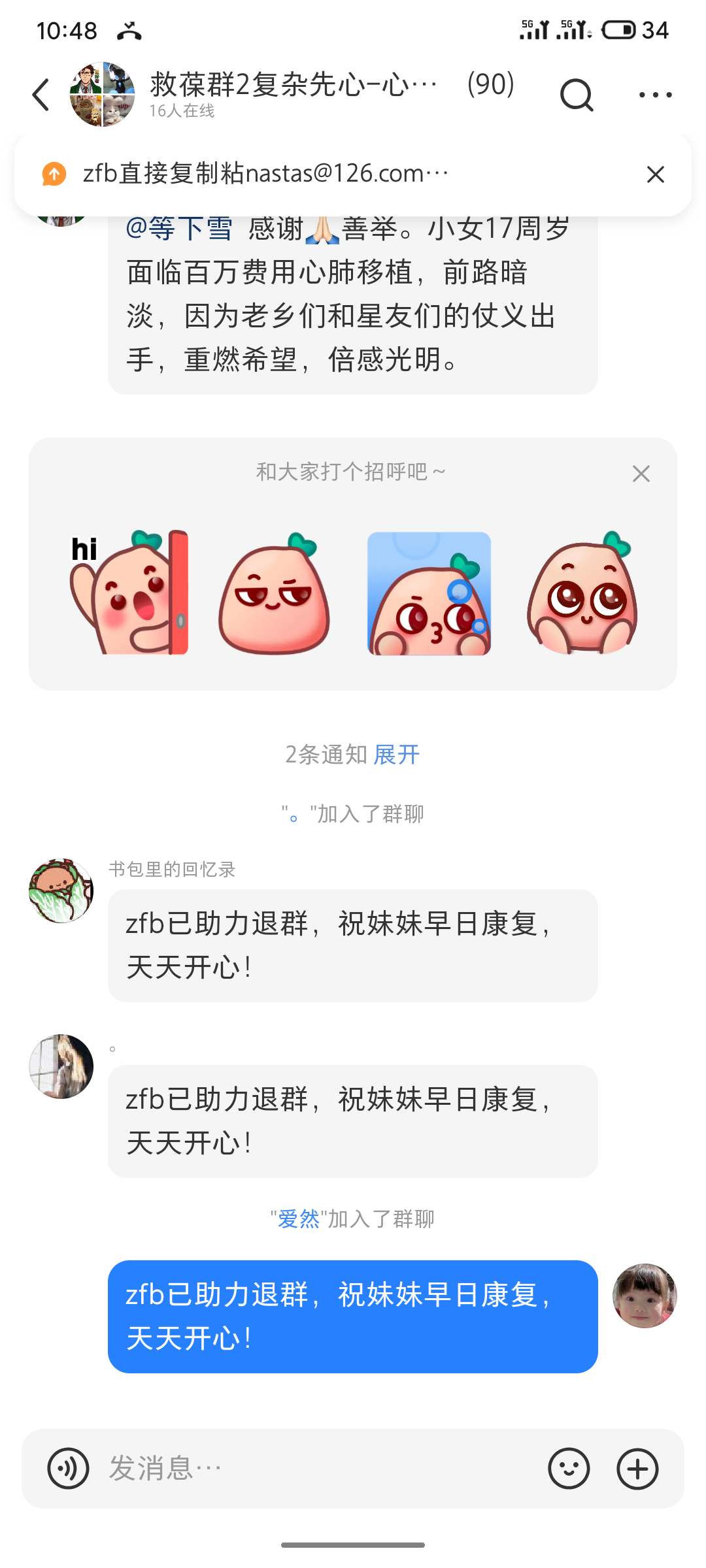Screen dimensions: 706x1568
Task: Search messages in this group
Action: [576, 95]
